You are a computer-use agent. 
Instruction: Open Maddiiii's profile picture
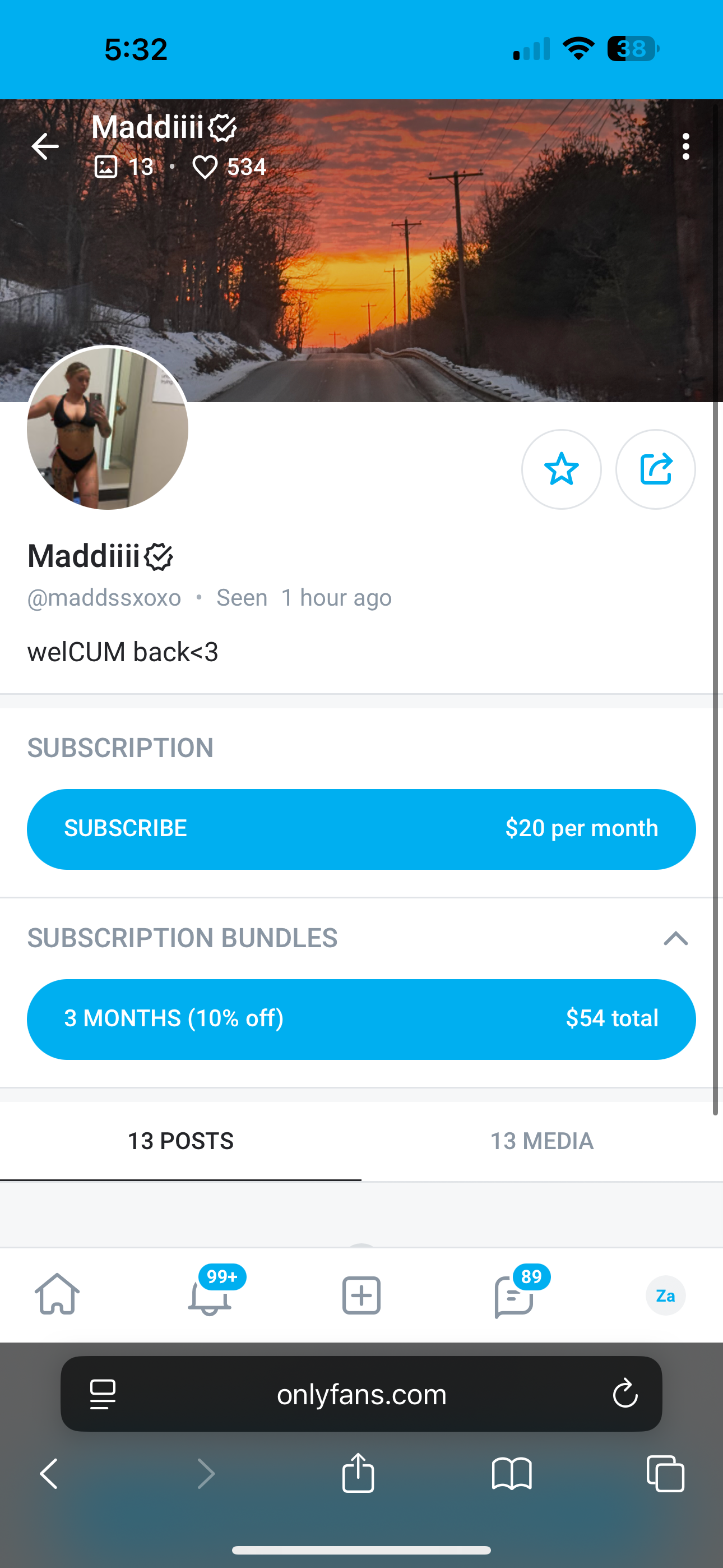[108, 428]
